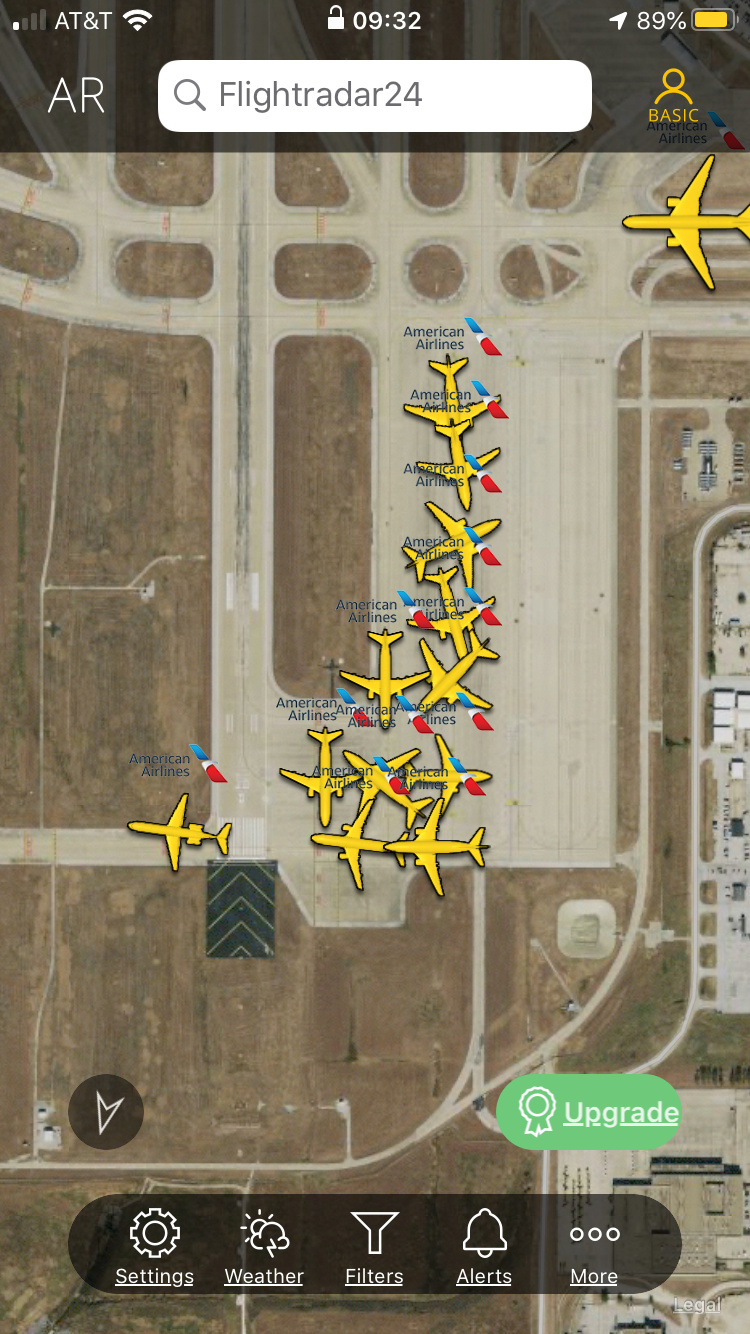The width and height of the screenshot is (750, 1334).
Task: Open Settings from the bottom toolbar
Action: pyautogui.click(x=154, y=1246)
